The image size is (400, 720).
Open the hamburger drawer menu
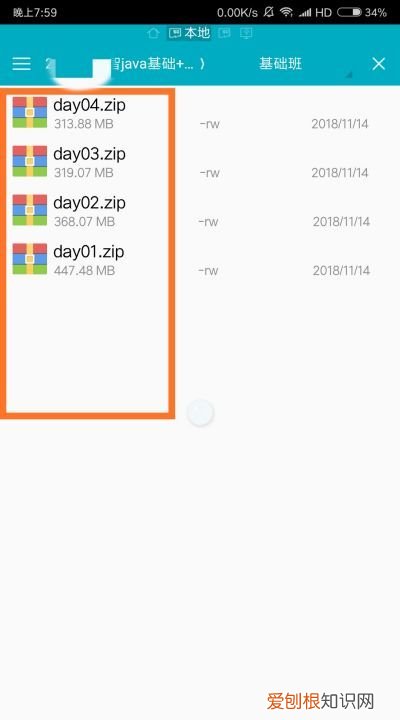pyautogui.click(x=21, y=64)
